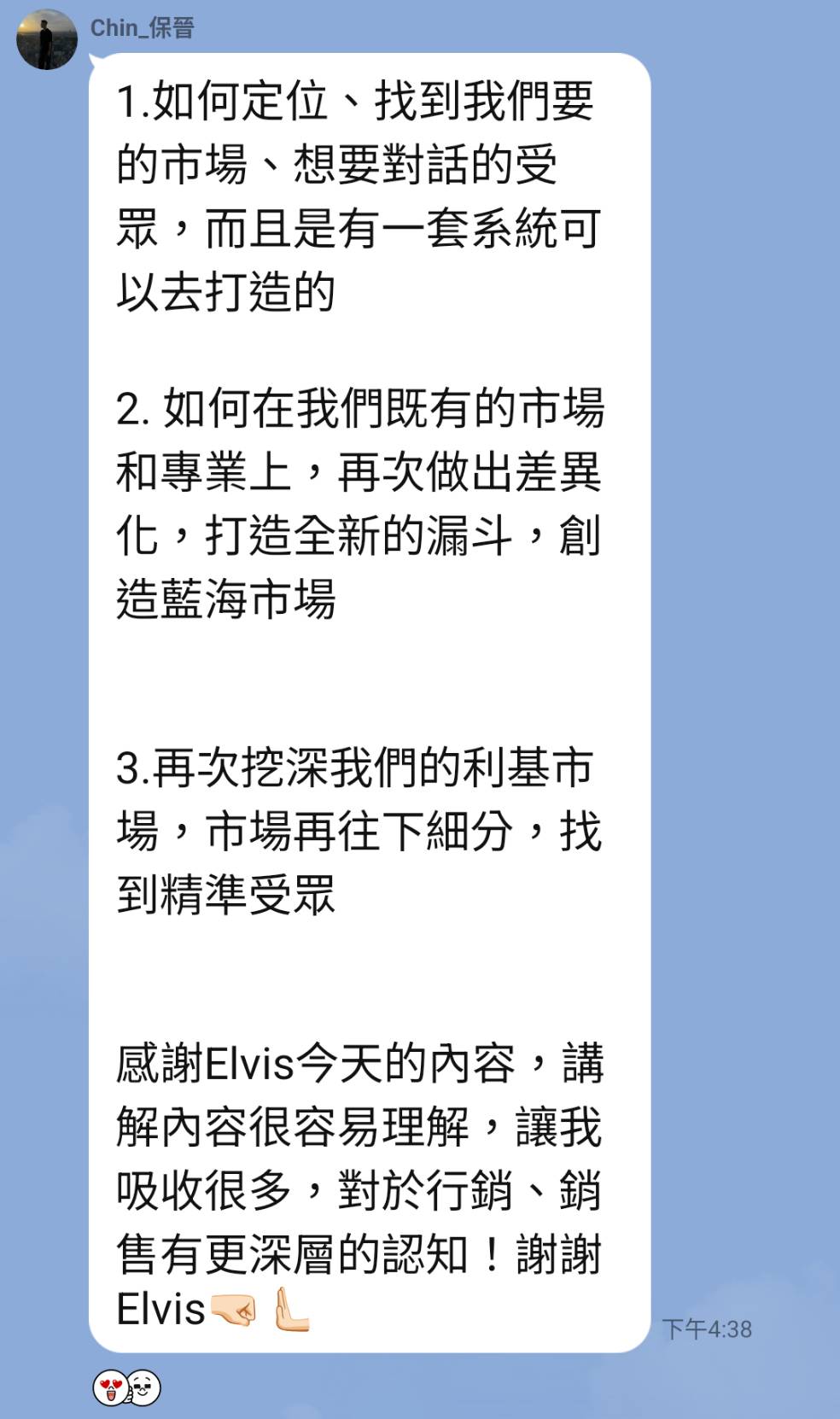The height and width of the screenshot is (1419, 840).
Task: View the emoji reactions under the message
Action: point(127,1388)
